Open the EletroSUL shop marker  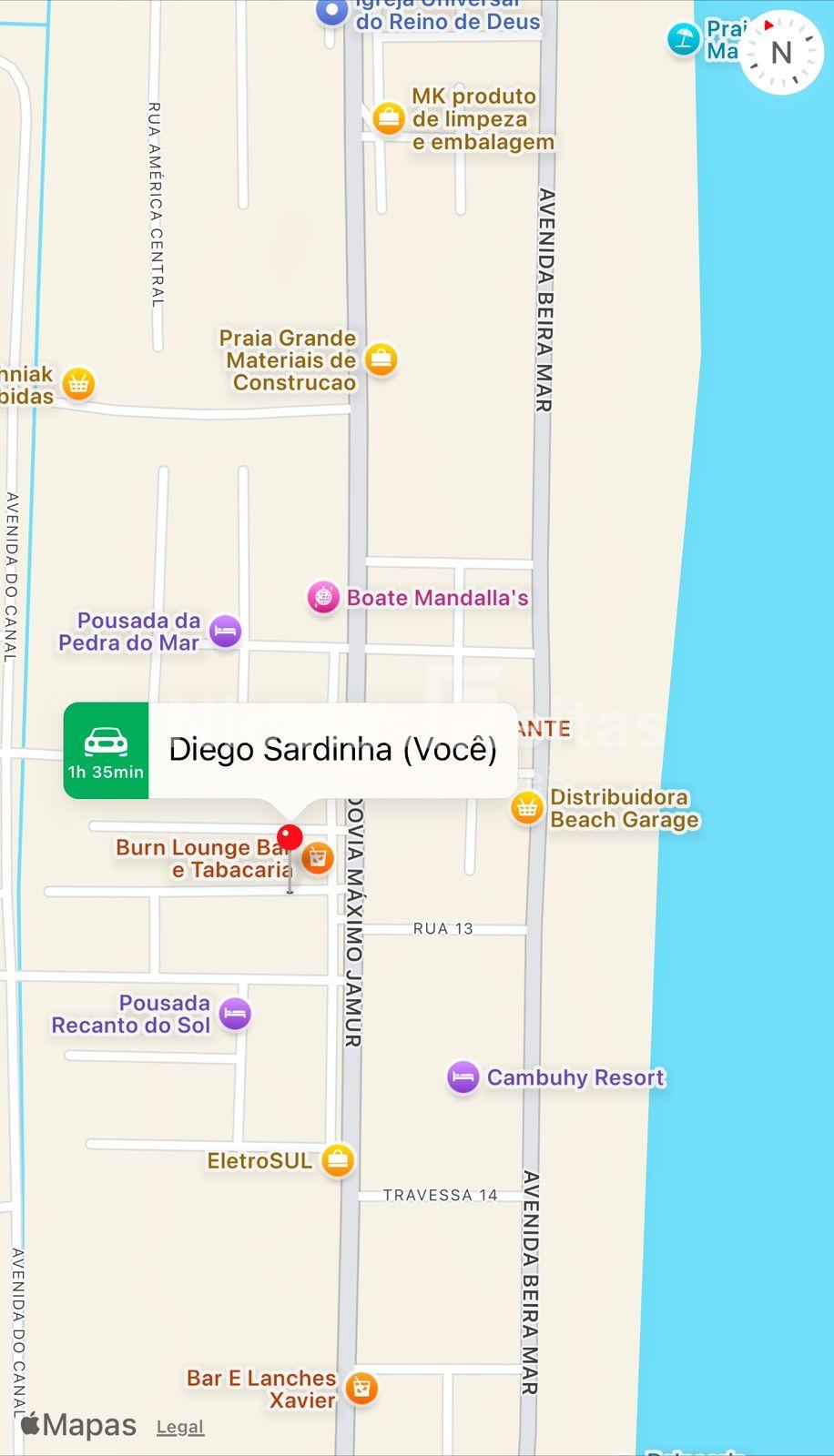[338, 1160]
